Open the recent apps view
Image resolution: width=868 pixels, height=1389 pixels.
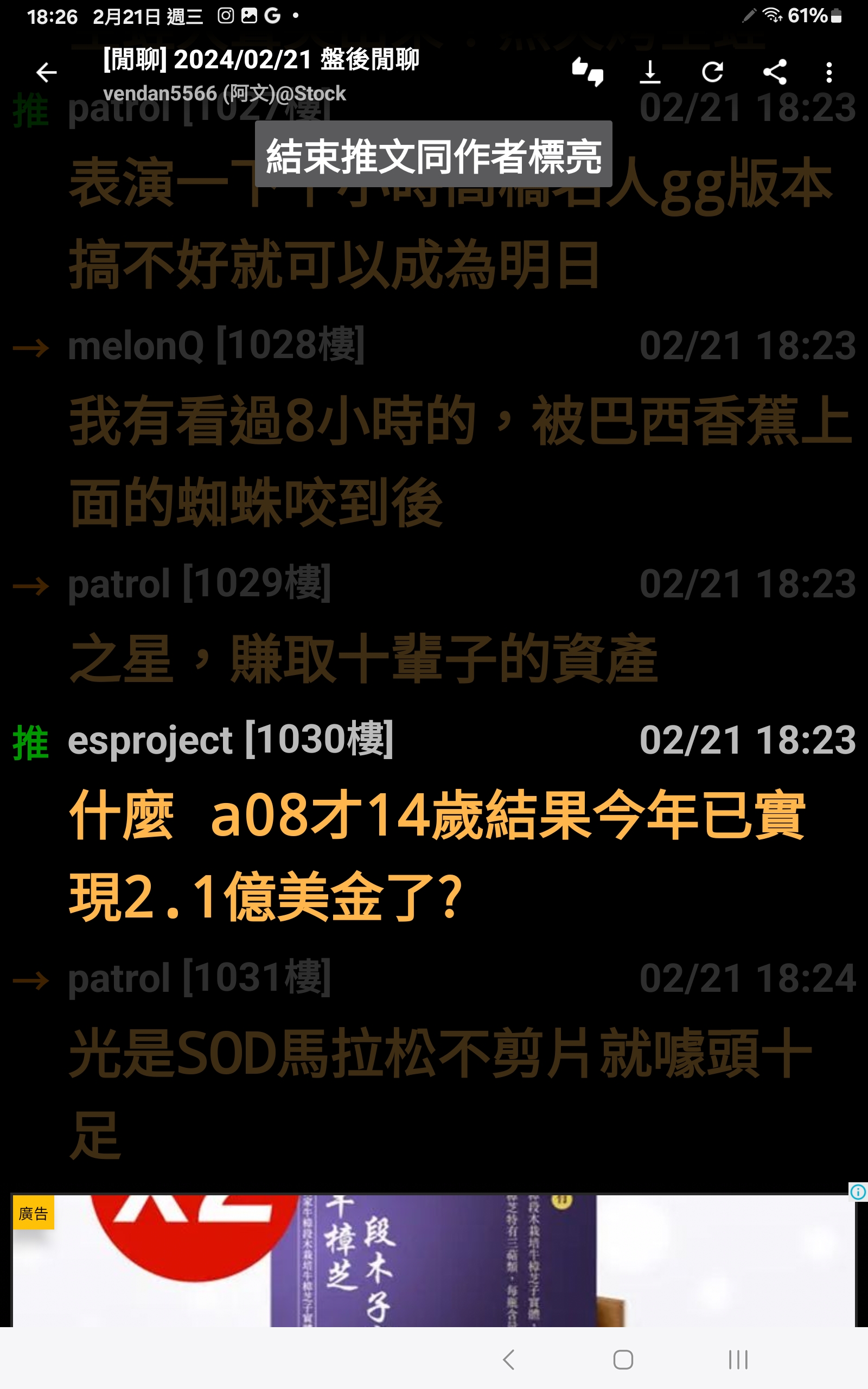738,1359
